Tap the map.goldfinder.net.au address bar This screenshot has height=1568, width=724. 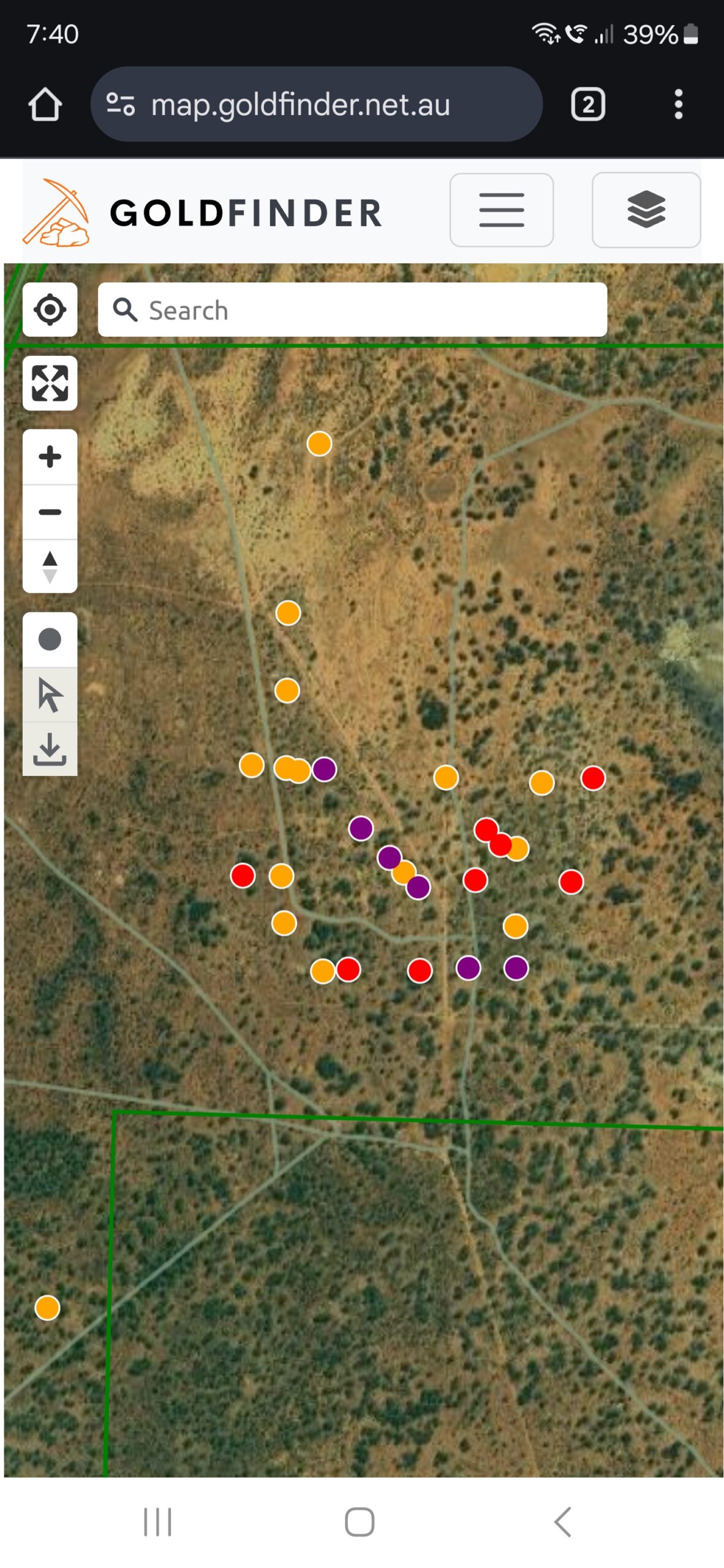point(316,104)
